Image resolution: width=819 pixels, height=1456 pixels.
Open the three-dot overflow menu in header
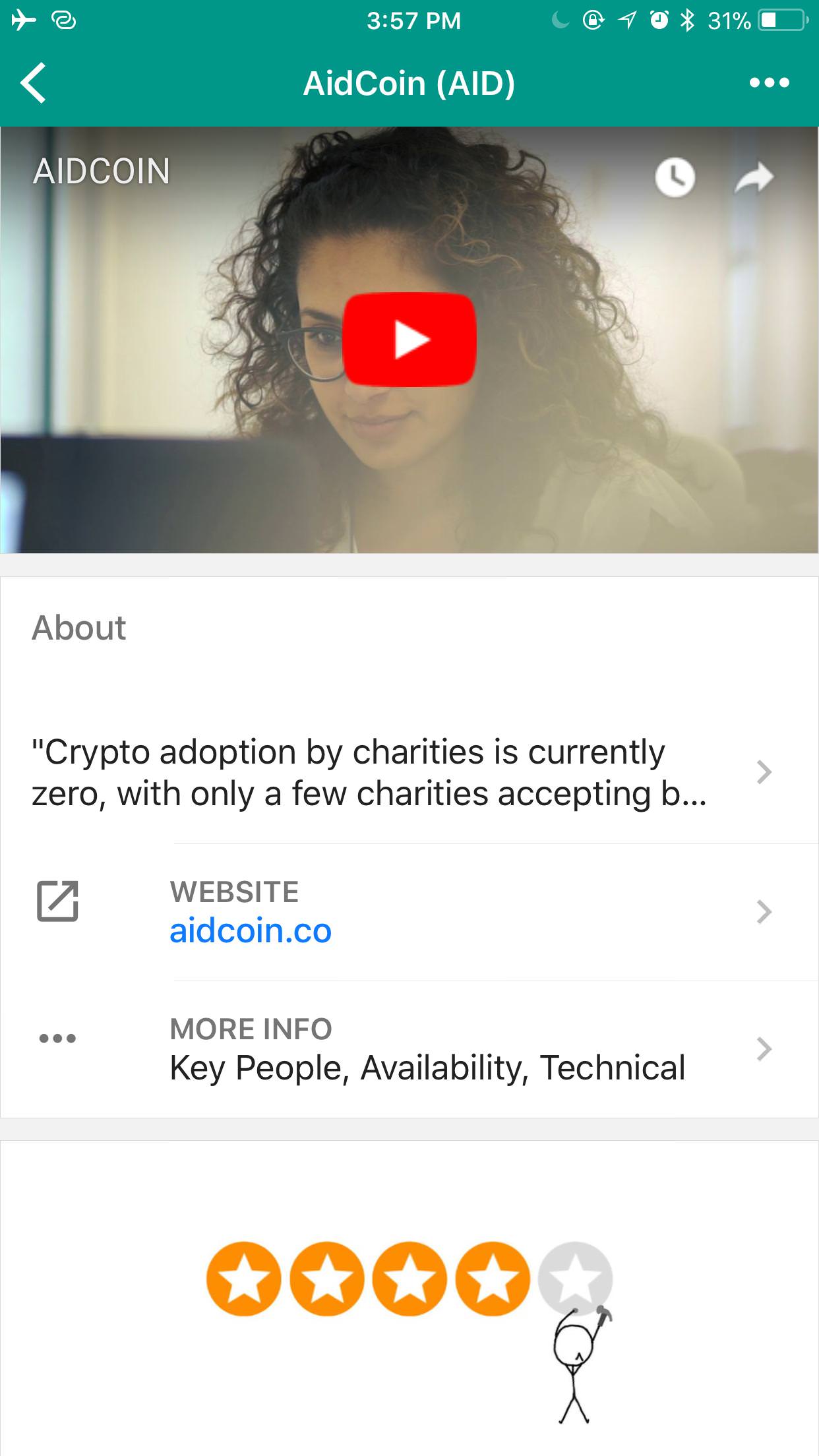[769, 83]
